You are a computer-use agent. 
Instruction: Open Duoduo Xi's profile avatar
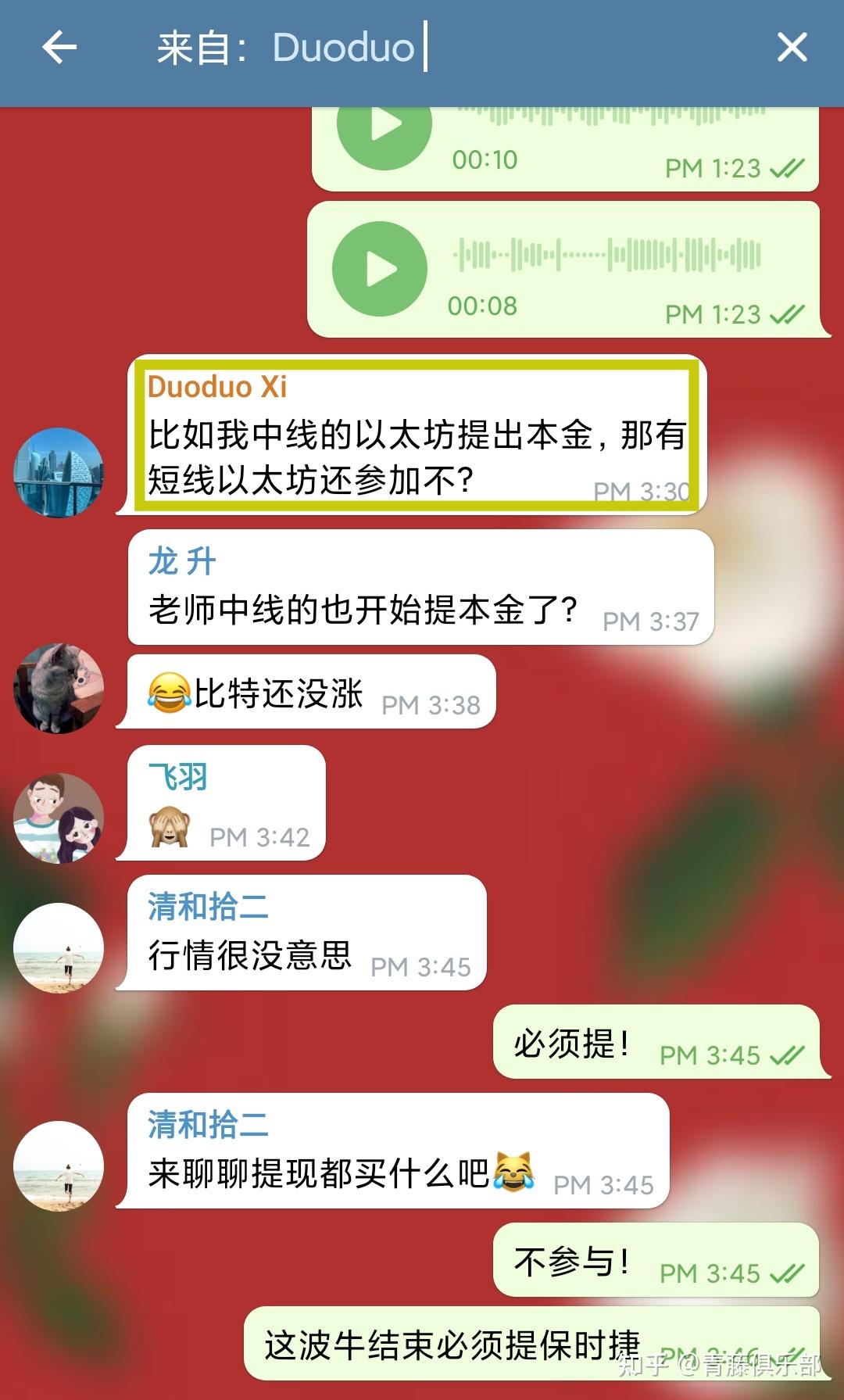pos(59,472)
